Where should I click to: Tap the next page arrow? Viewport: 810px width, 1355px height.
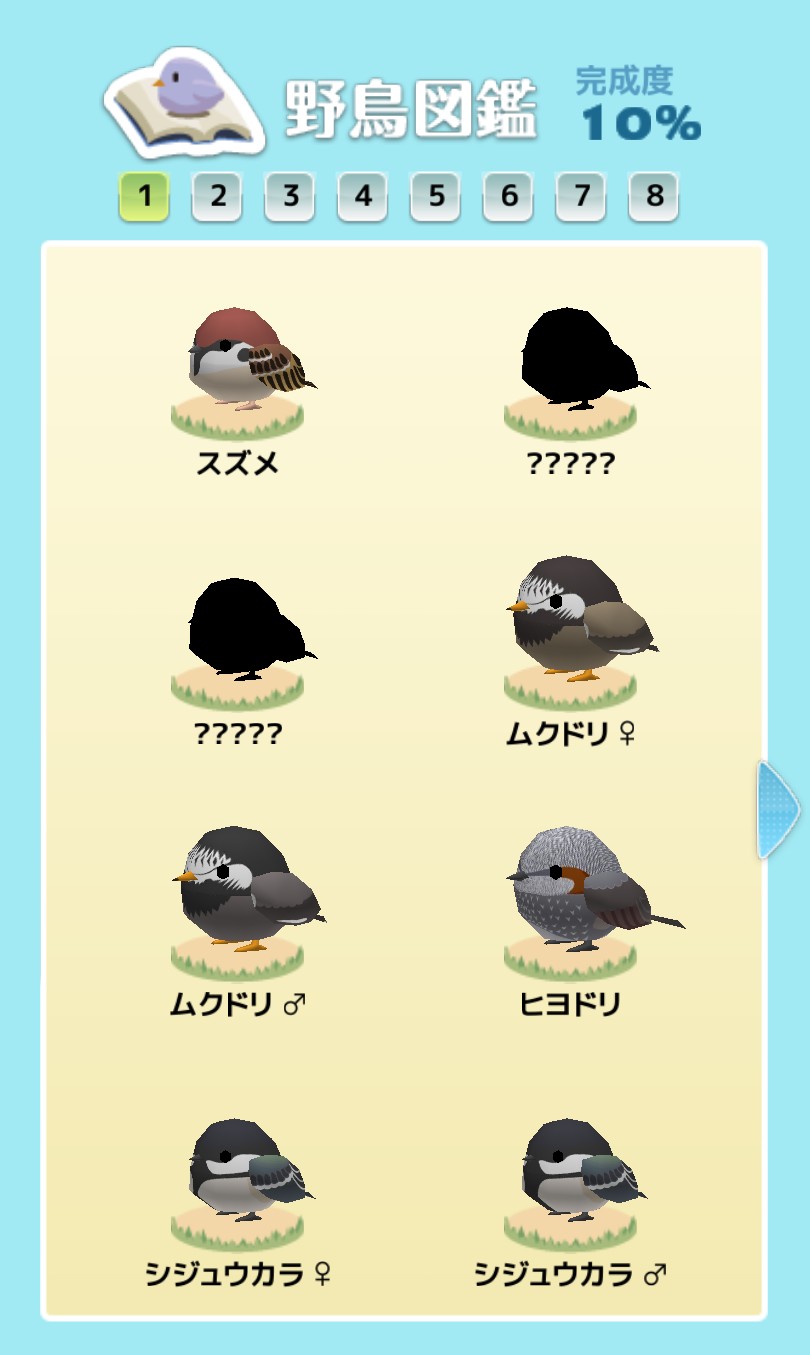tap(777, 808)
